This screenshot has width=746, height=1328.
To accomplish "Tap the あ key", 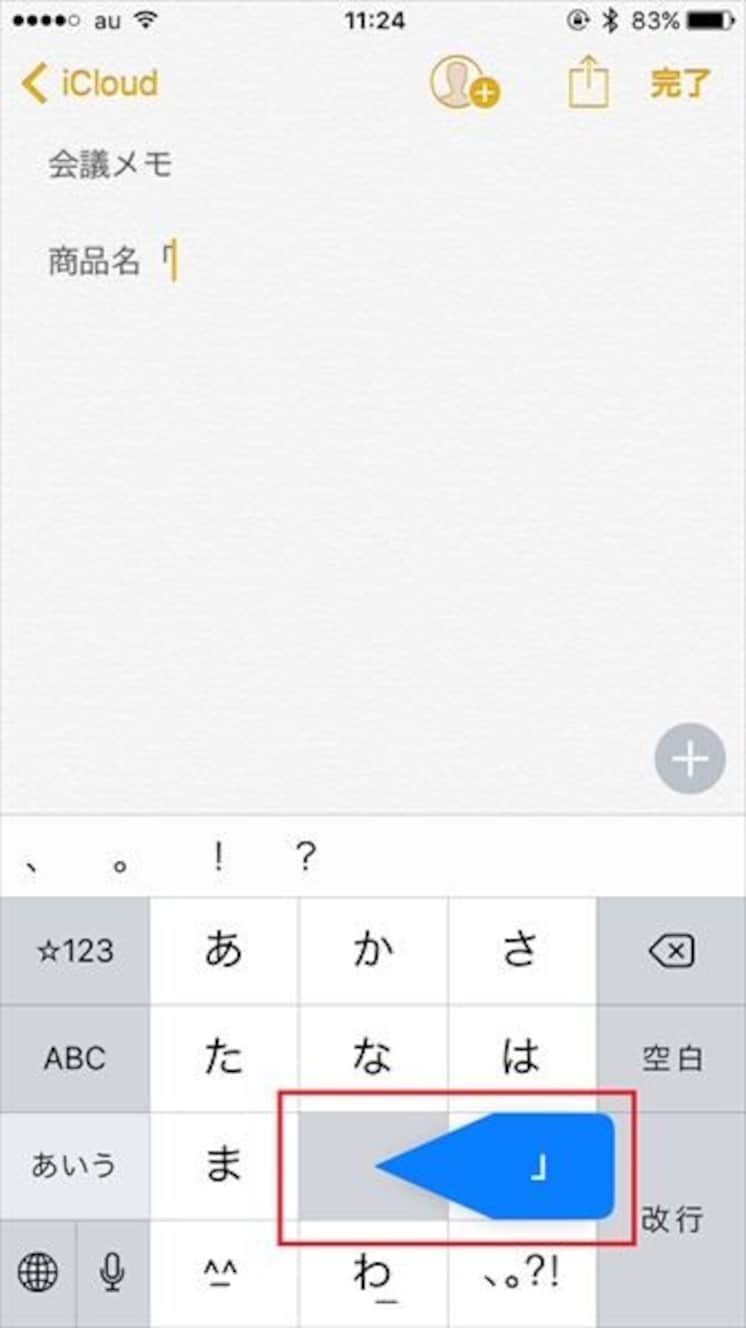I will [224, 951].
